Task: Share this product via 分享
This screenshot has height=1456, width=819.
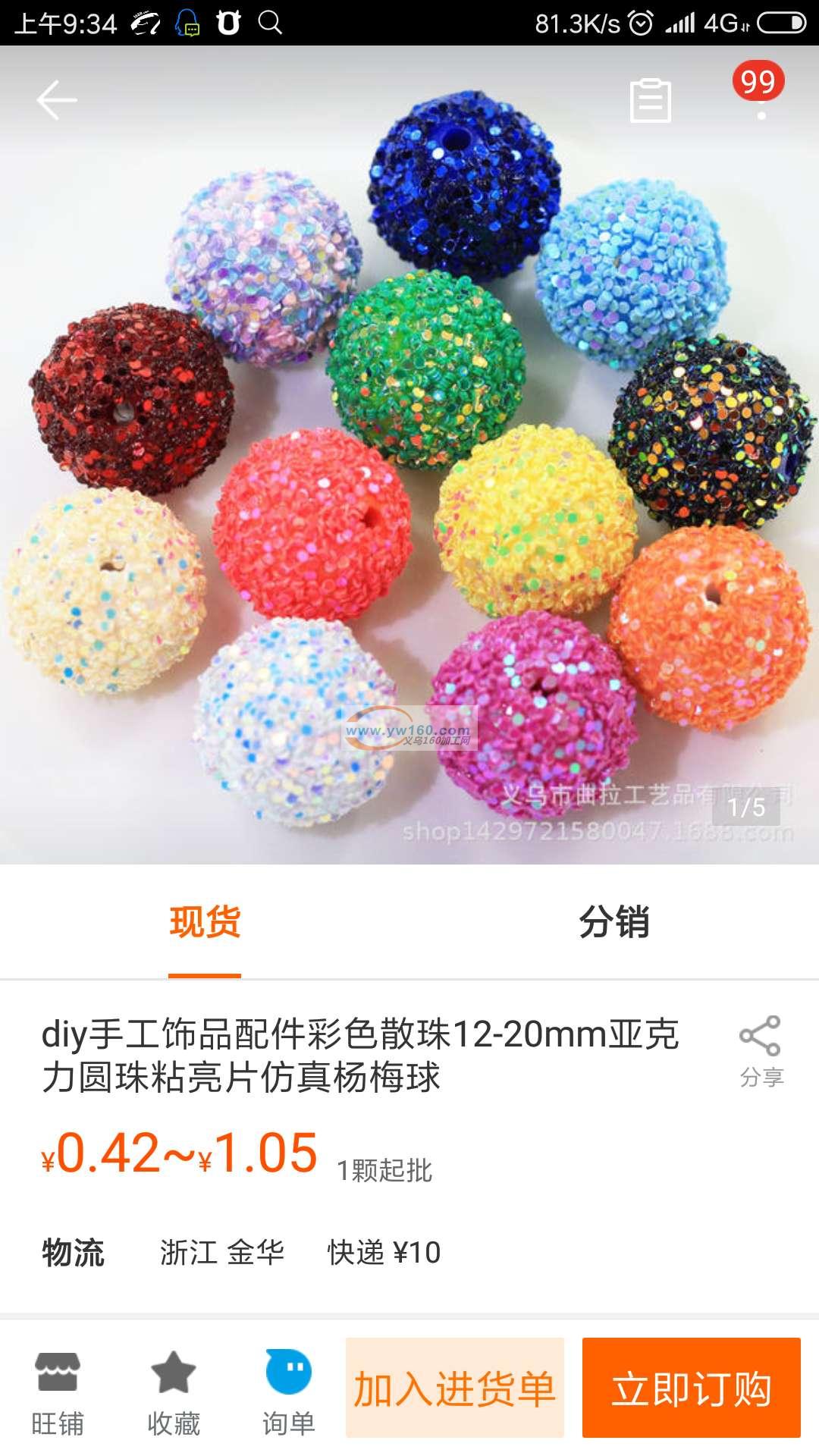Action: tap(761, 1051)
